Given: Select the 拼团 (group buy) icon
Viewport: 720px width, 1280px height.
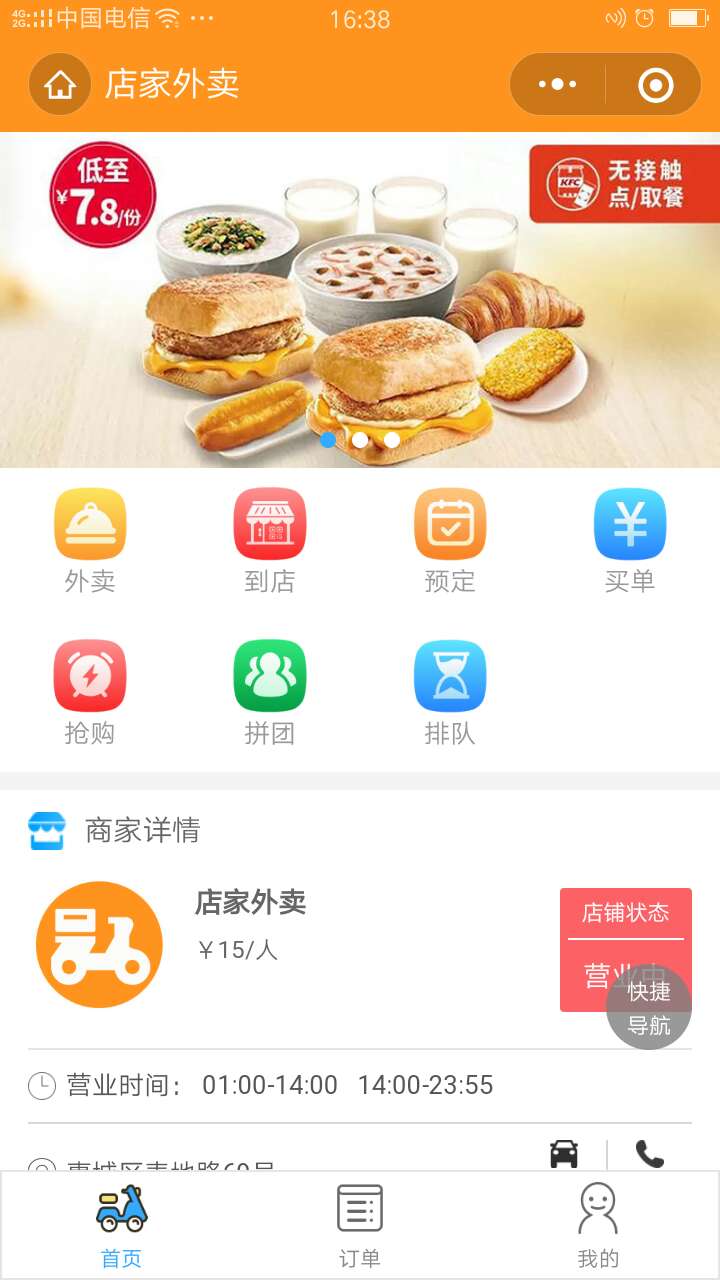Looking at the screenshot, I should pos(270,677).
